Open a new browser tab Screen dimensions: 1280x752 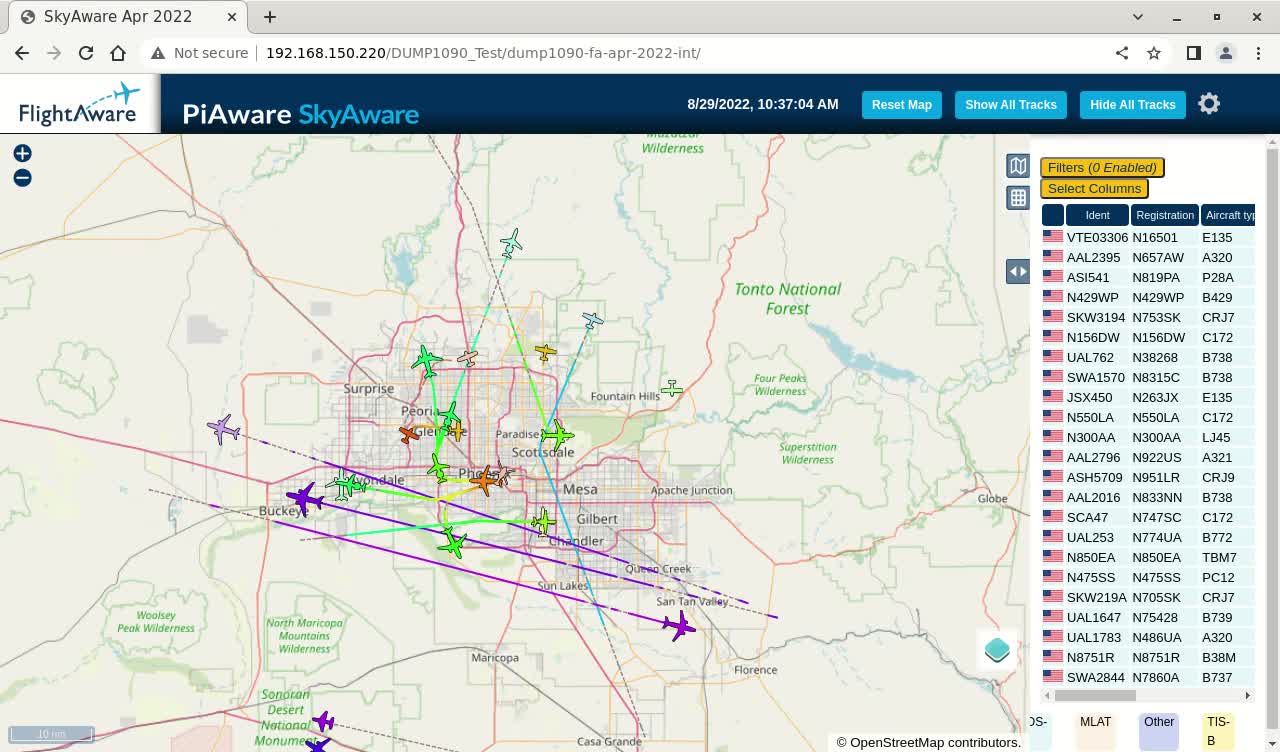click(270, 17)
